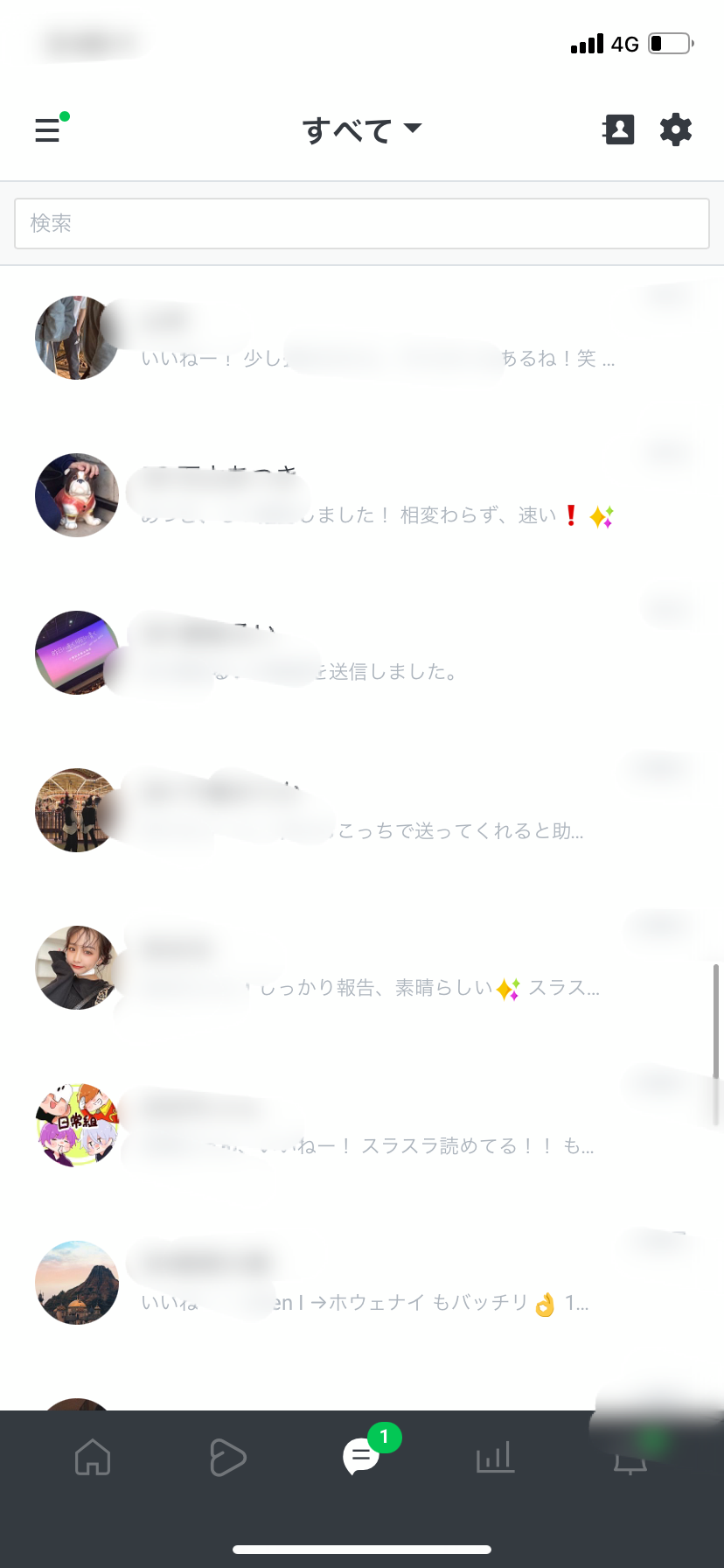Open the hamburger menu
This screenshot has height=1568, width=724.
pos(48,130)
